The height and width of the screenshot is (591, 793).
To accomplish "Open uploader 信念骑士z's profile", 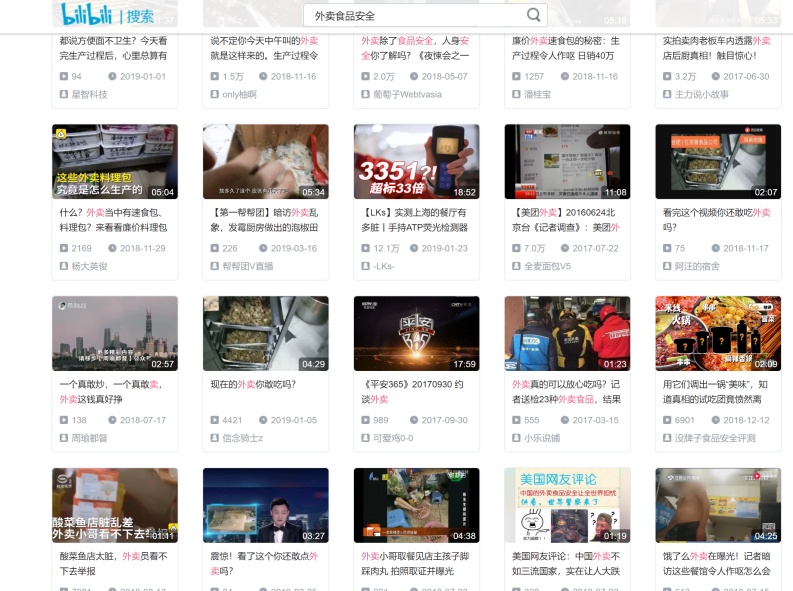I will pos(241,438).
